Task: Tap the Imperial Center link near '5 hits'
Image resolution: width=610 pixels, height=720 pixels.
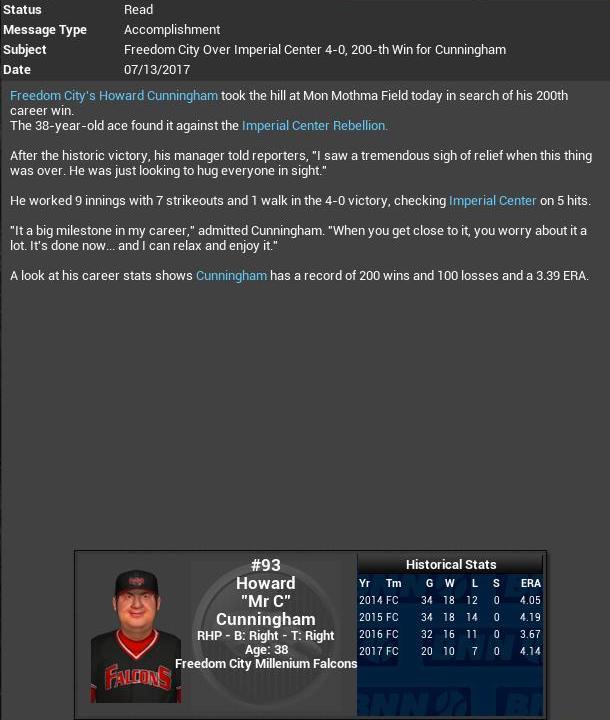Action: [492, 201]
